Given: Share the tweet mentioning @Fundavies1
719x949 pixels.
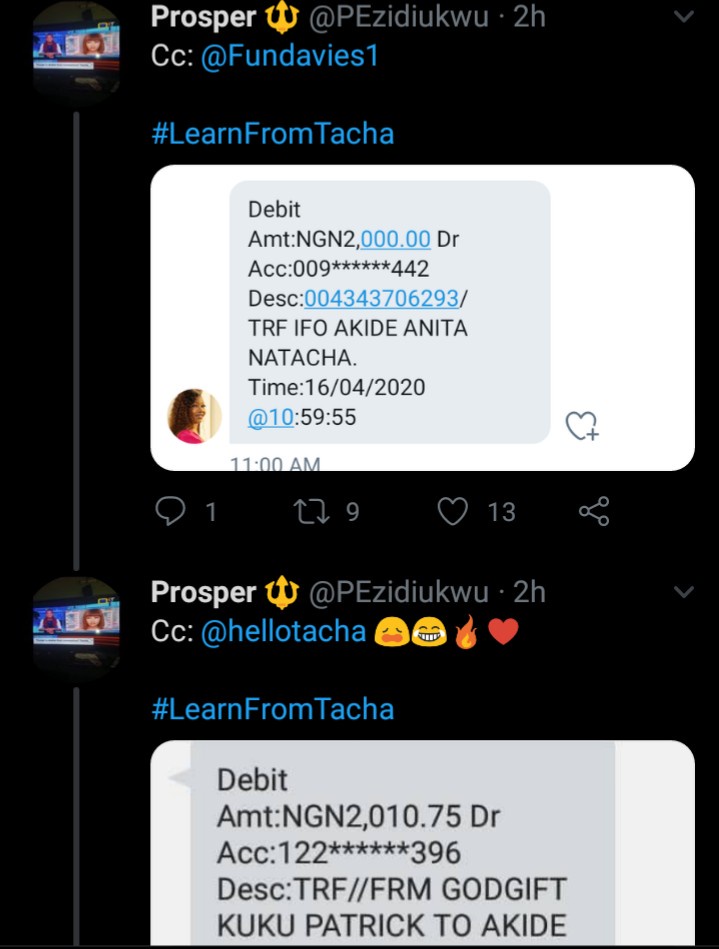Looking at the screenshot, I should coord(594,512).
